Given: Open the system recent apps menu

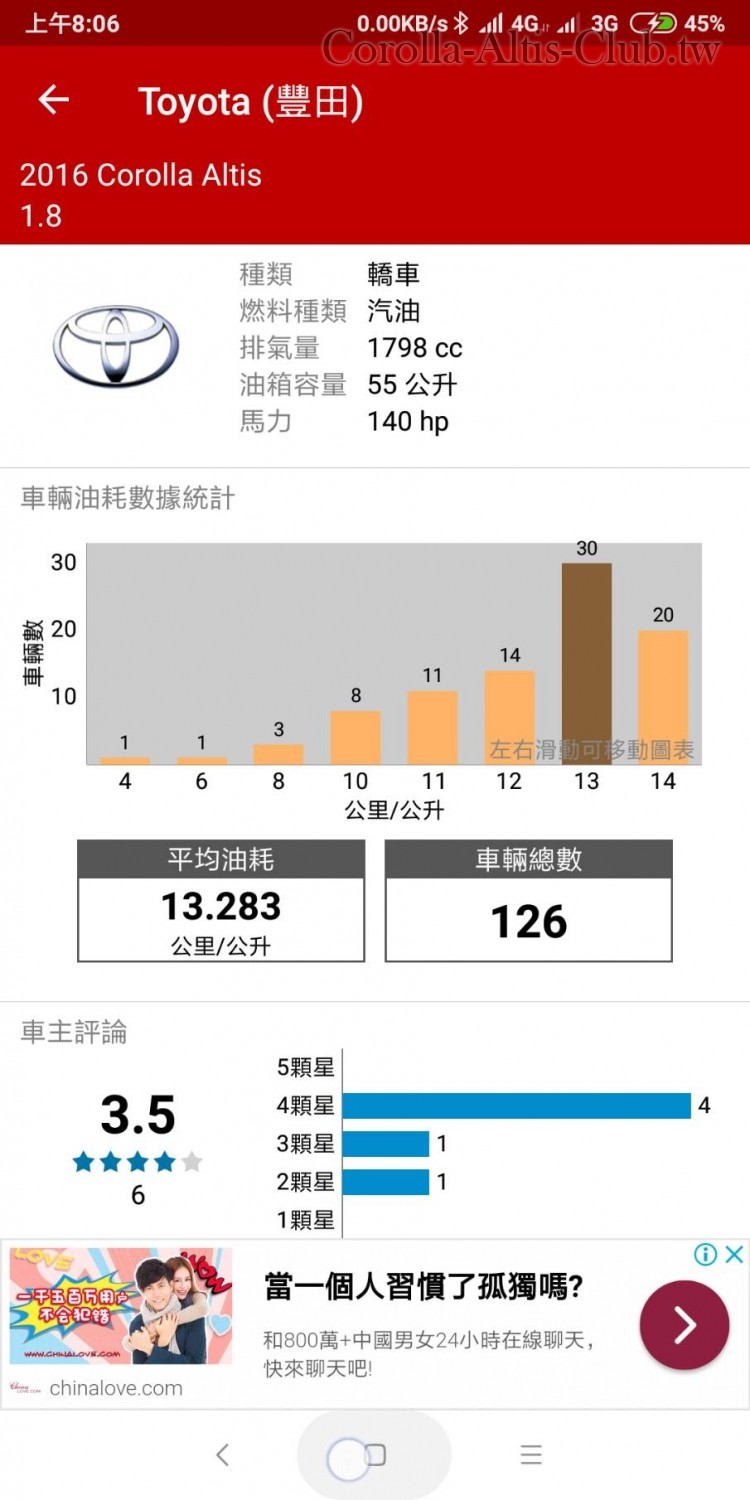Looking at the screenshot, I should 531,1455.
